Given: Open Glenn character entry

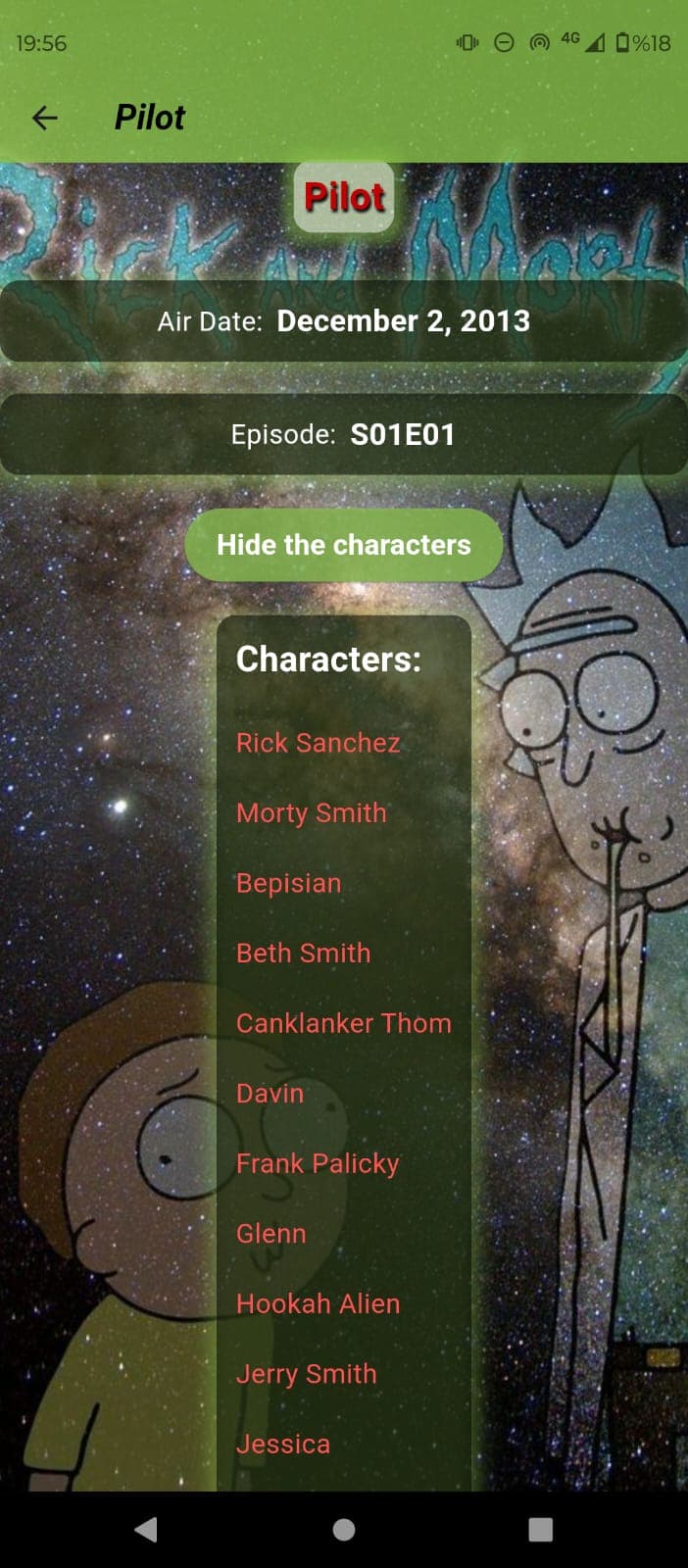Looking at the screenshot, I should point(271,1234).
